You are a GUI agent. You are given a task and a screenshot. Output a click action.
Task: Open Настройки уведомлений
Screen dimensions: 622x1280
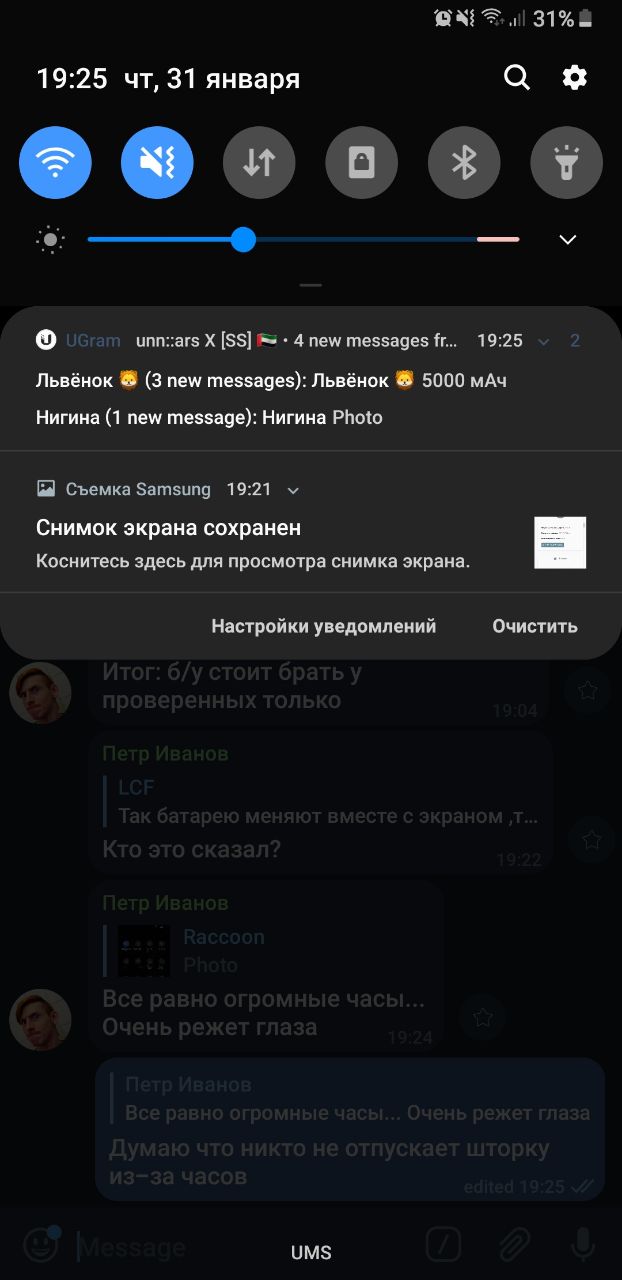(x=323, y=626)
